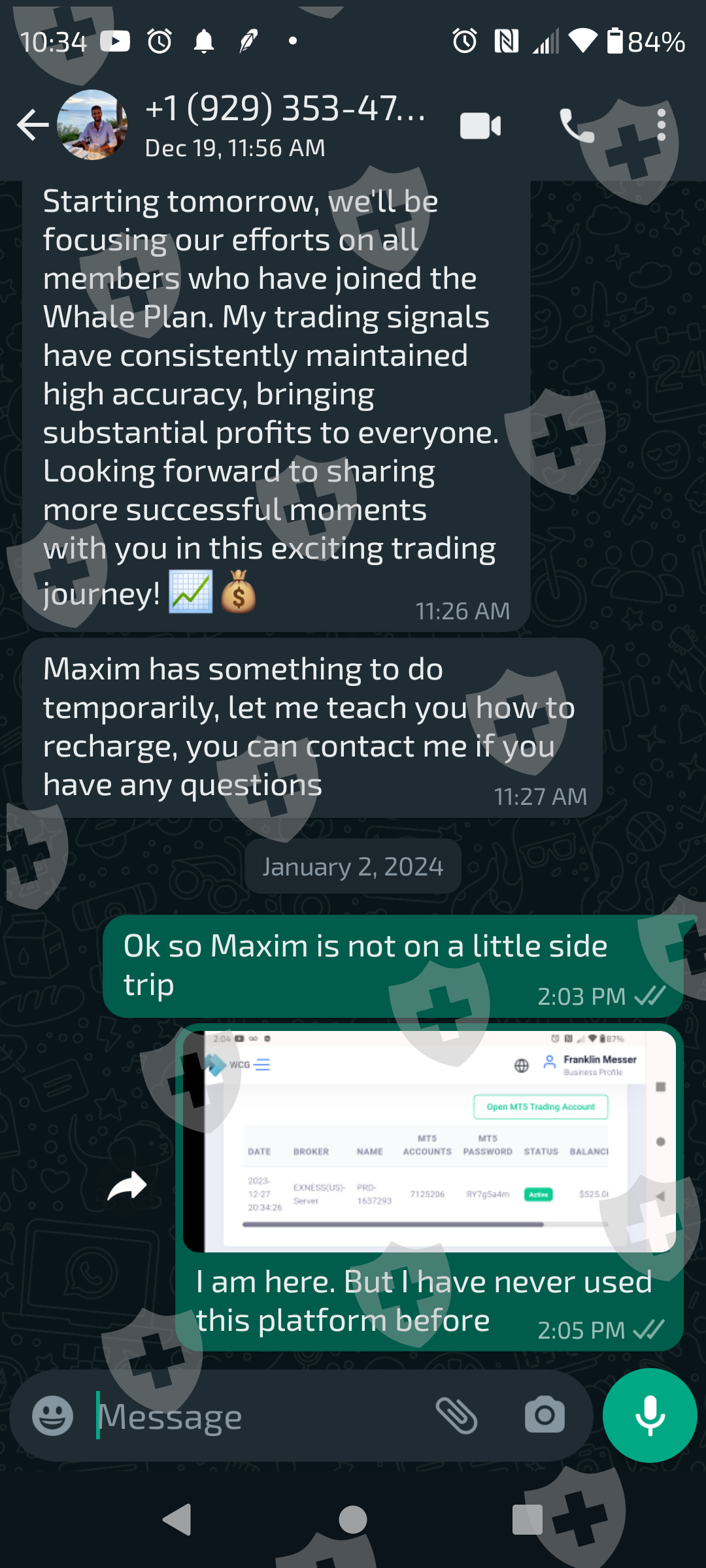Go to the home screen
Screen dimensions: 706x1568
(353, 1520)
